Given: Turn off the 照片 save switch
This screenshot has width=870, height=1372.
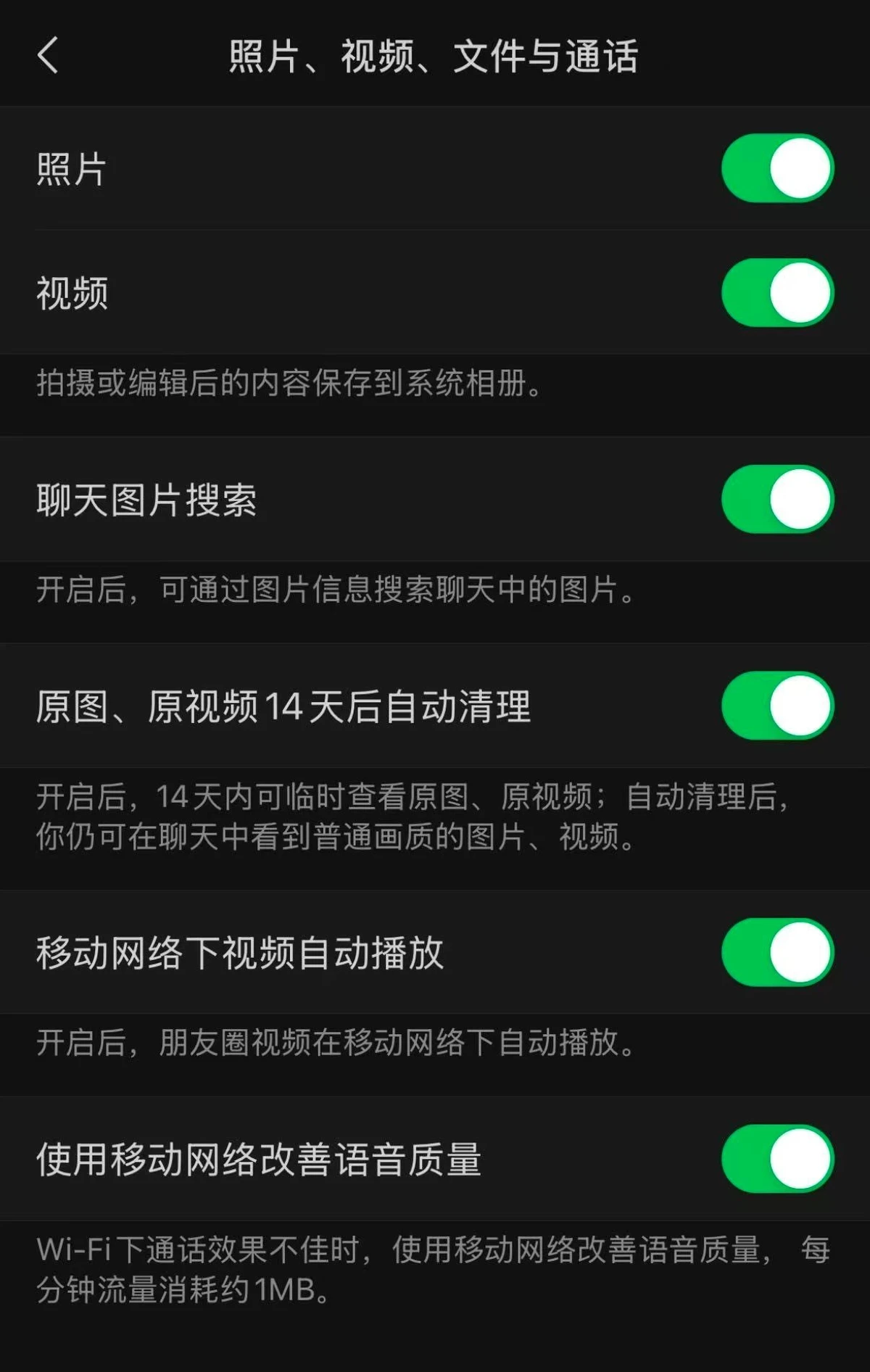Looking at the screenshot, I should (777, 168).
